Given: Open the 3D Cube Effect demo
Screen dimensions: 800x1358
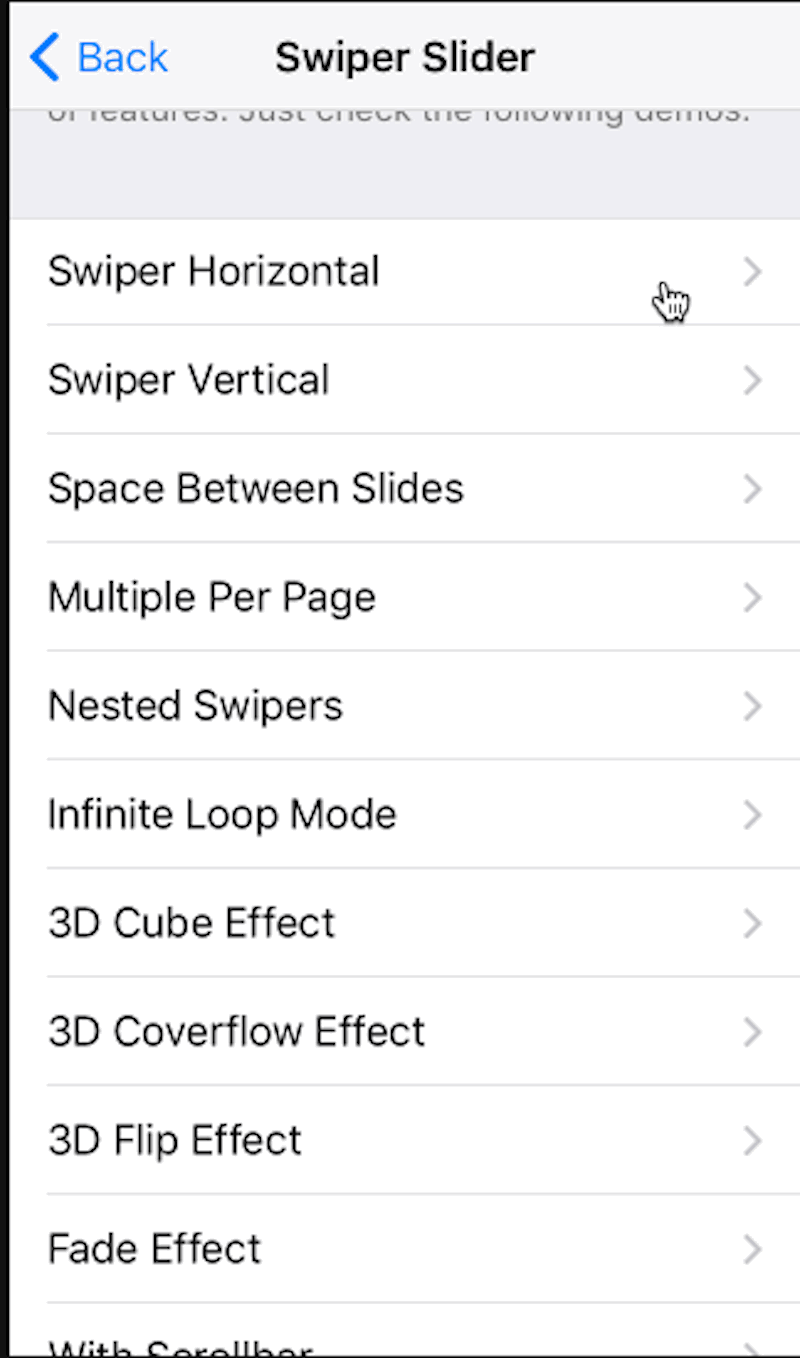Looking at the screenshot, I should tap(405, 923).
